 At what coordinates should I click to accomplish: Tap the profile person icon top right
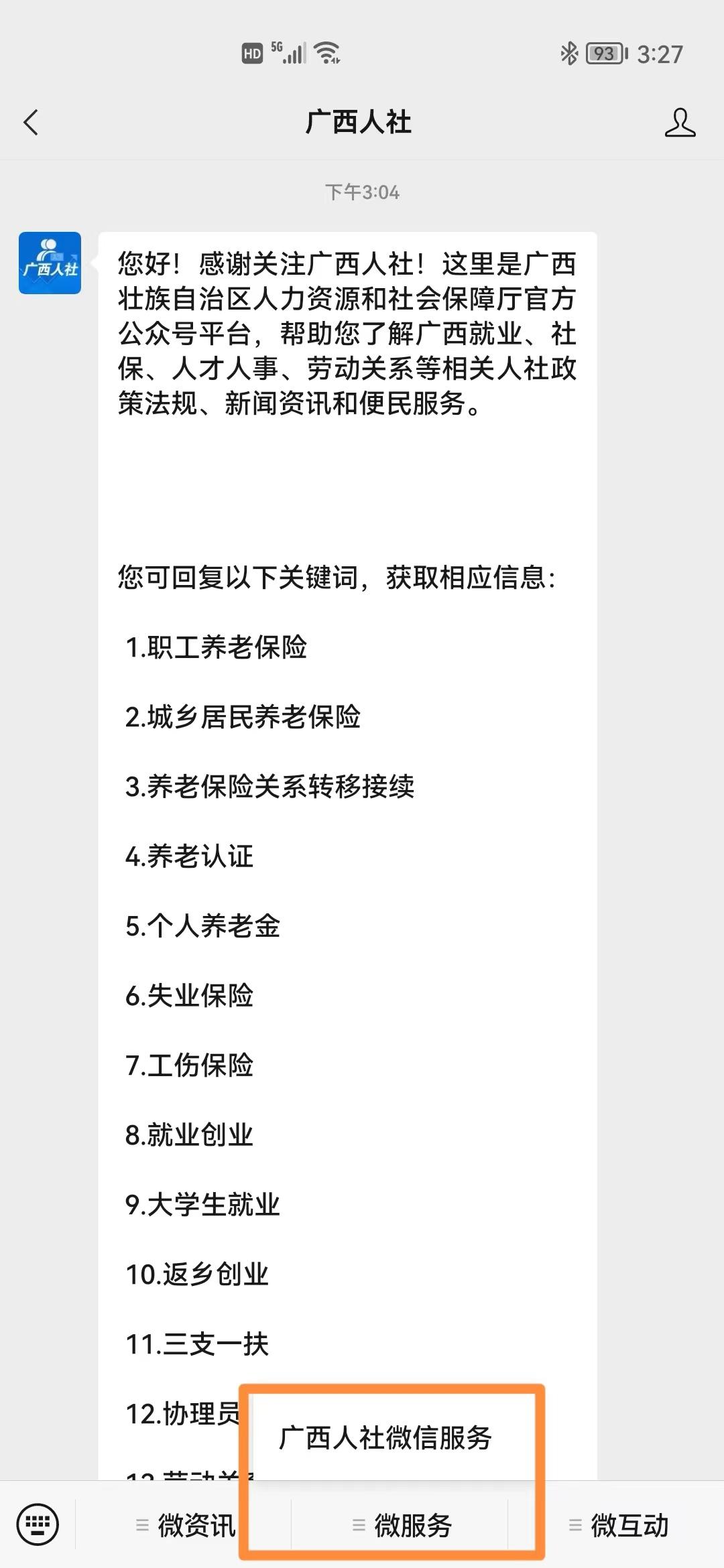(680, 123)
